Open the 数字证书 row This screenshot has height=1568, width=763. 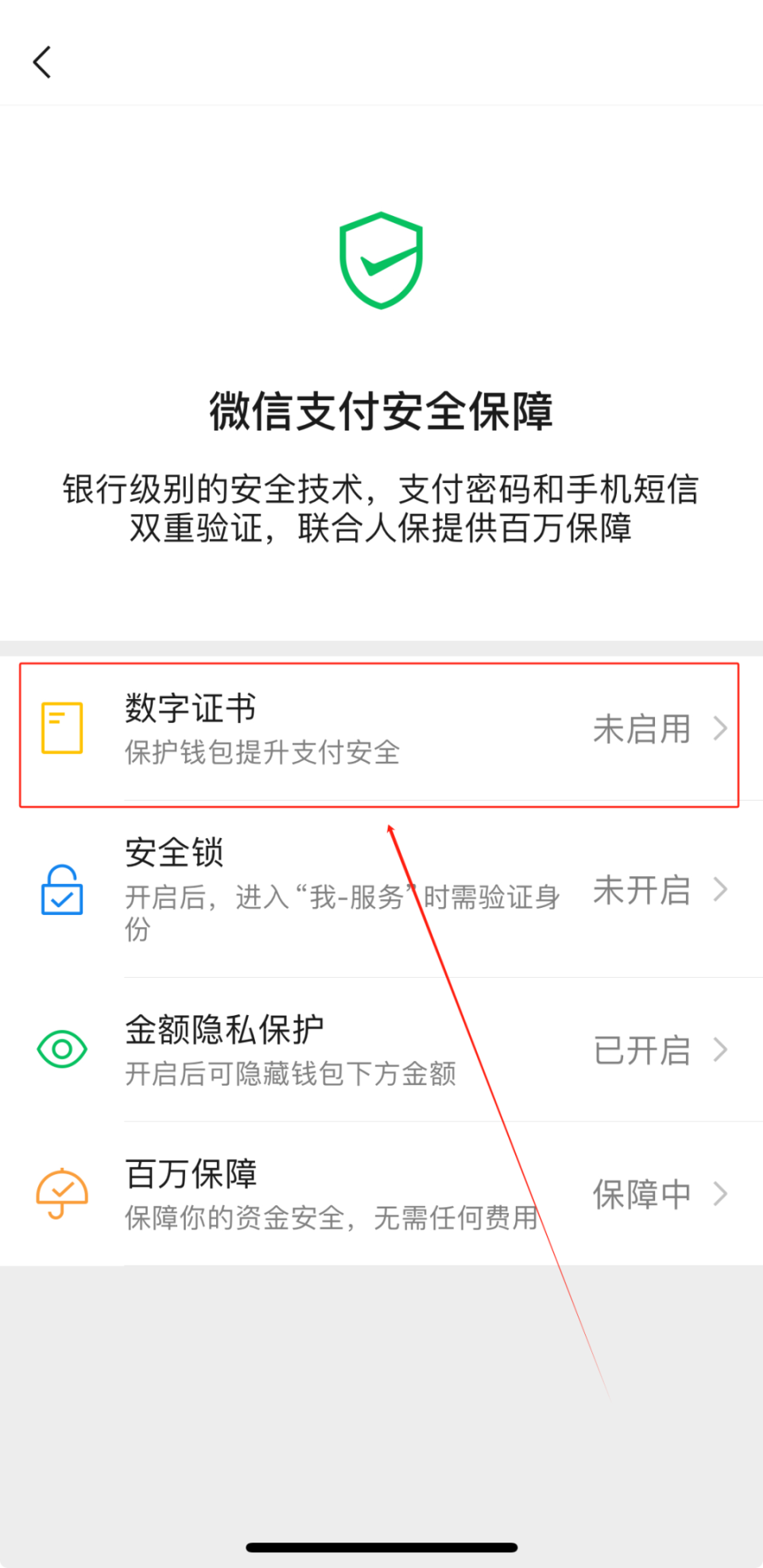tap(381, 728)
